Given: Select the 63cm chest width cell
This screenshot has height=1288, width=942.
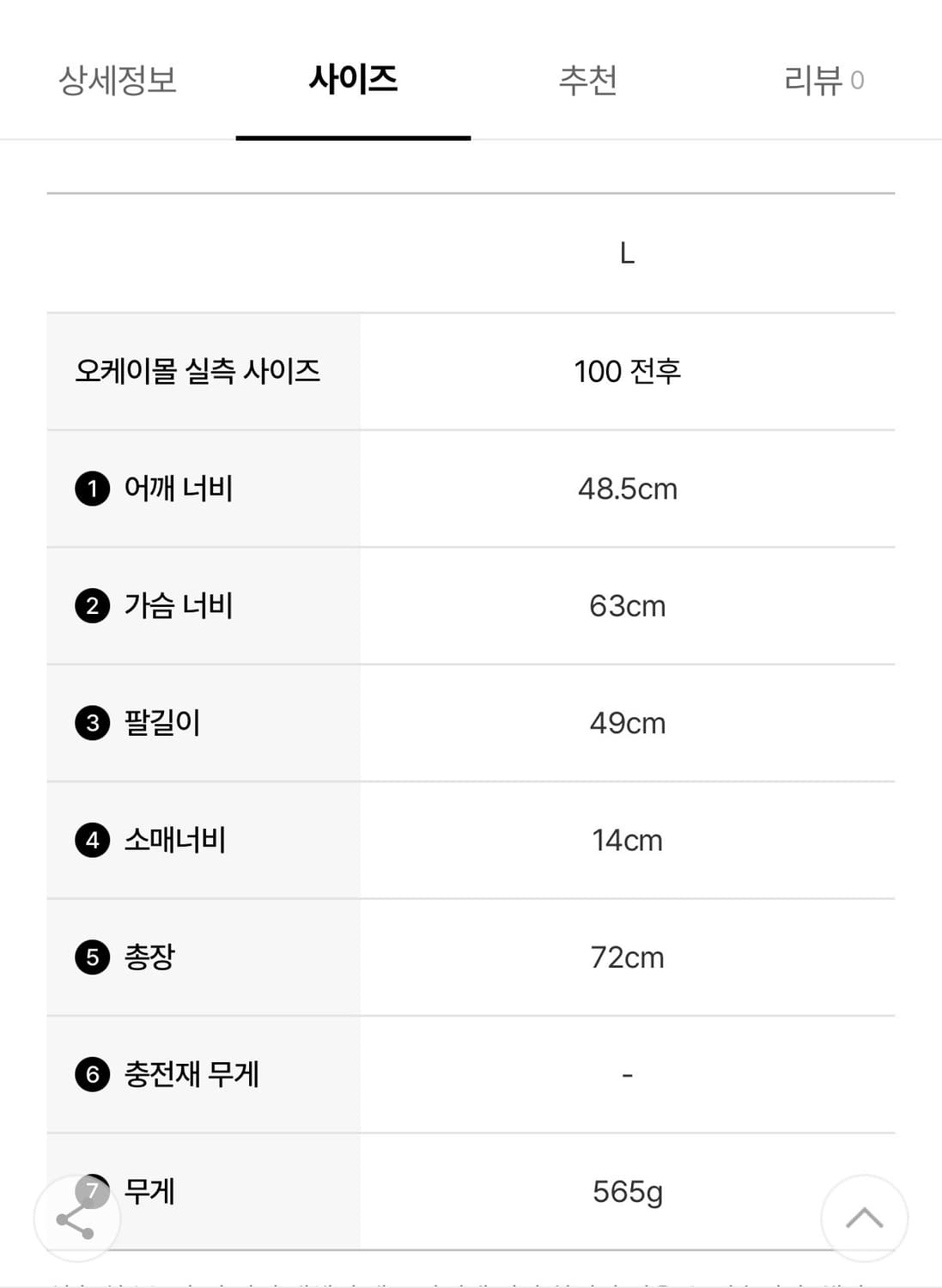Looking at the screenshot, I should [626, 606].
